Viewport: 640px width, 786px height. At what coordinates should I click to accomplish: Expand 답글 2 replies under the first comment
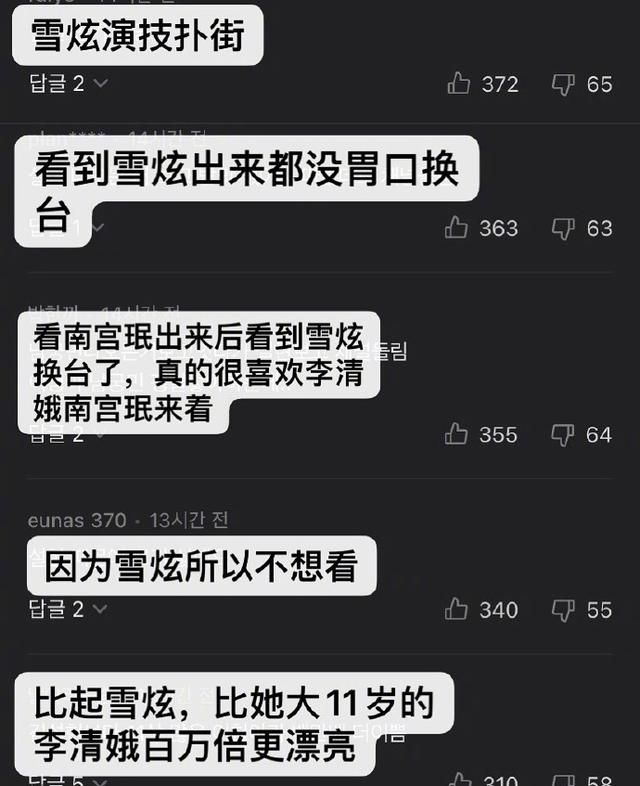coord(68,84)
